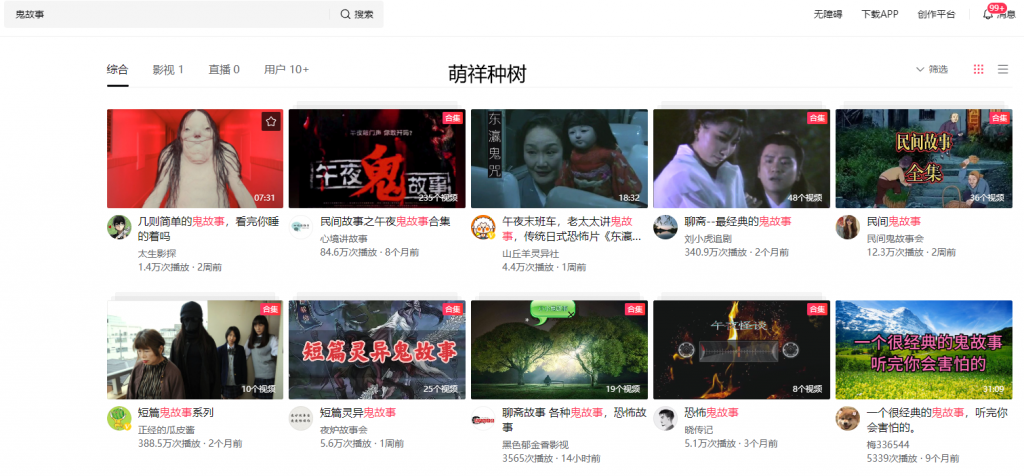Favorite the 几则简单的鬼故事 video via star icon

click(x=270, y=121)
